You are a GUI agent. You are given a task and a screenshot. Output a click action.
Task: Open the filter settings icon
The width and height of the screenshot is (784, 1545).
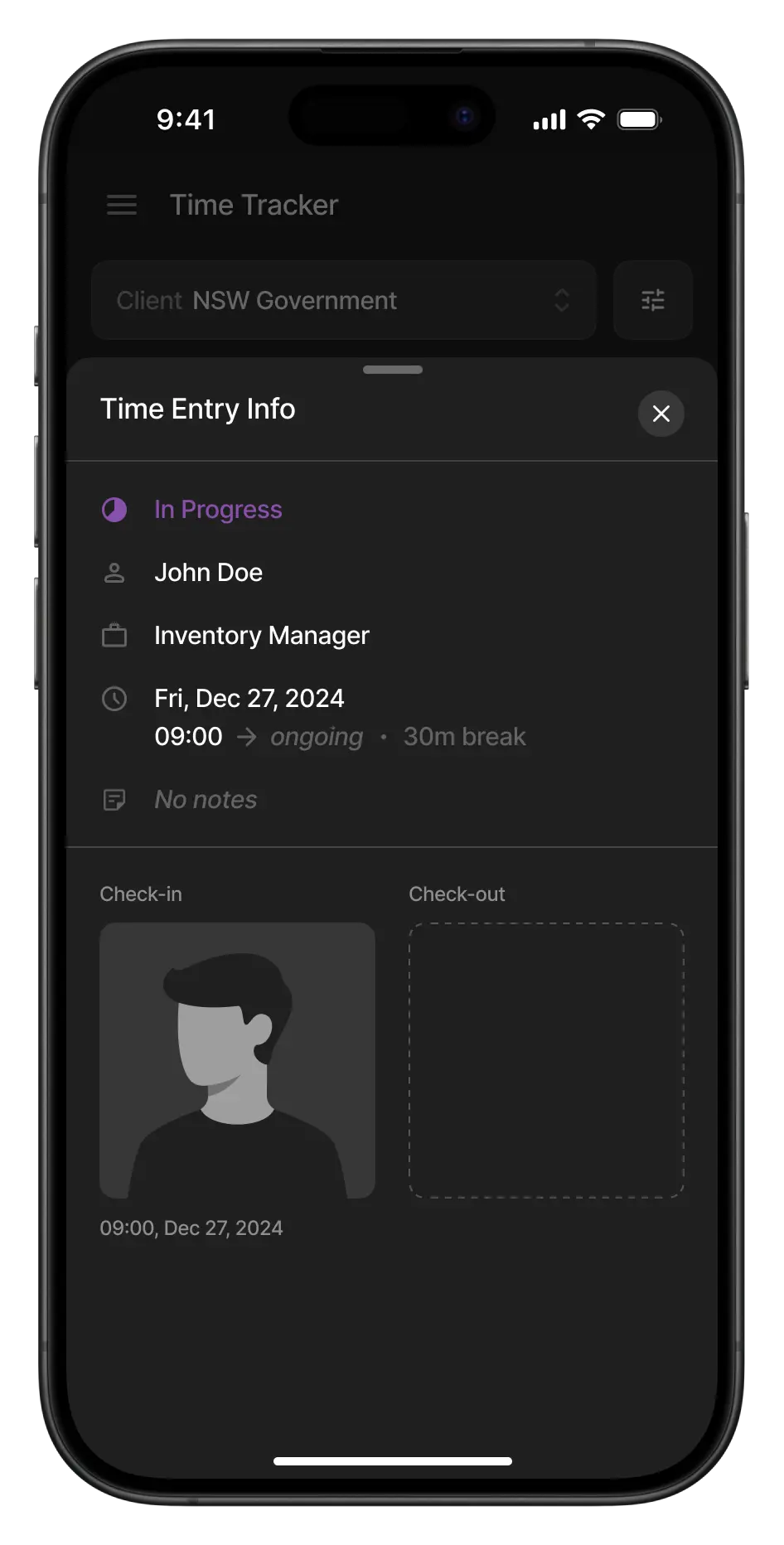[x=652, y=300]
